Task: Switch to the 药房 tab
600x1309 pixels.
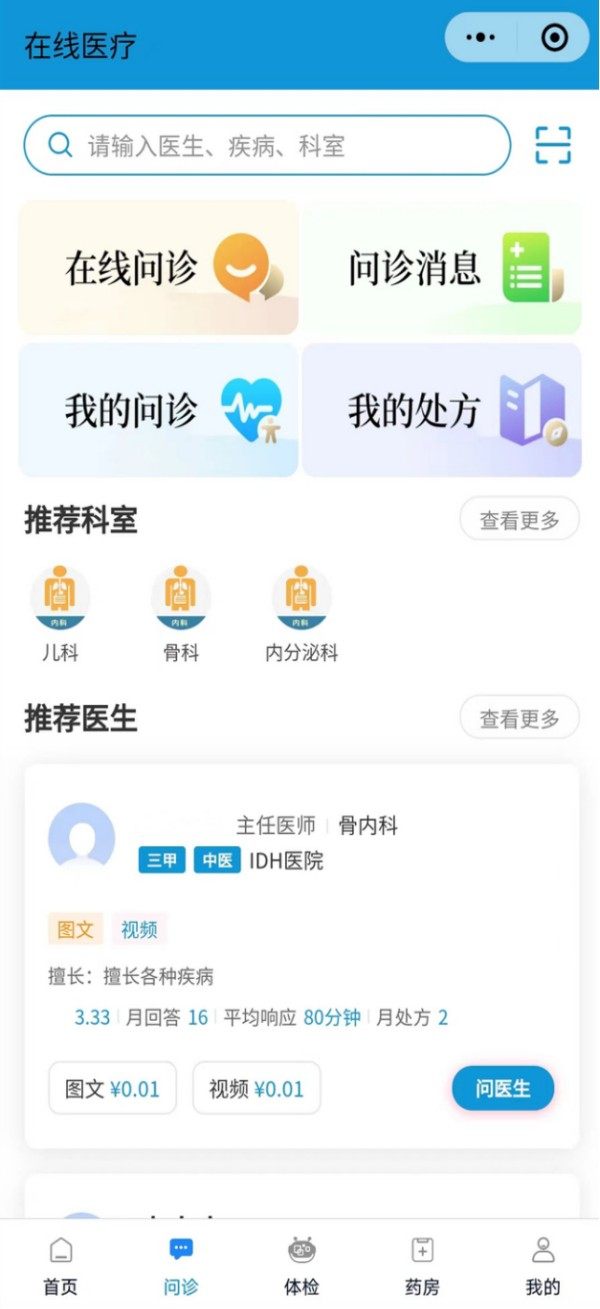Action: point(422,1264)
